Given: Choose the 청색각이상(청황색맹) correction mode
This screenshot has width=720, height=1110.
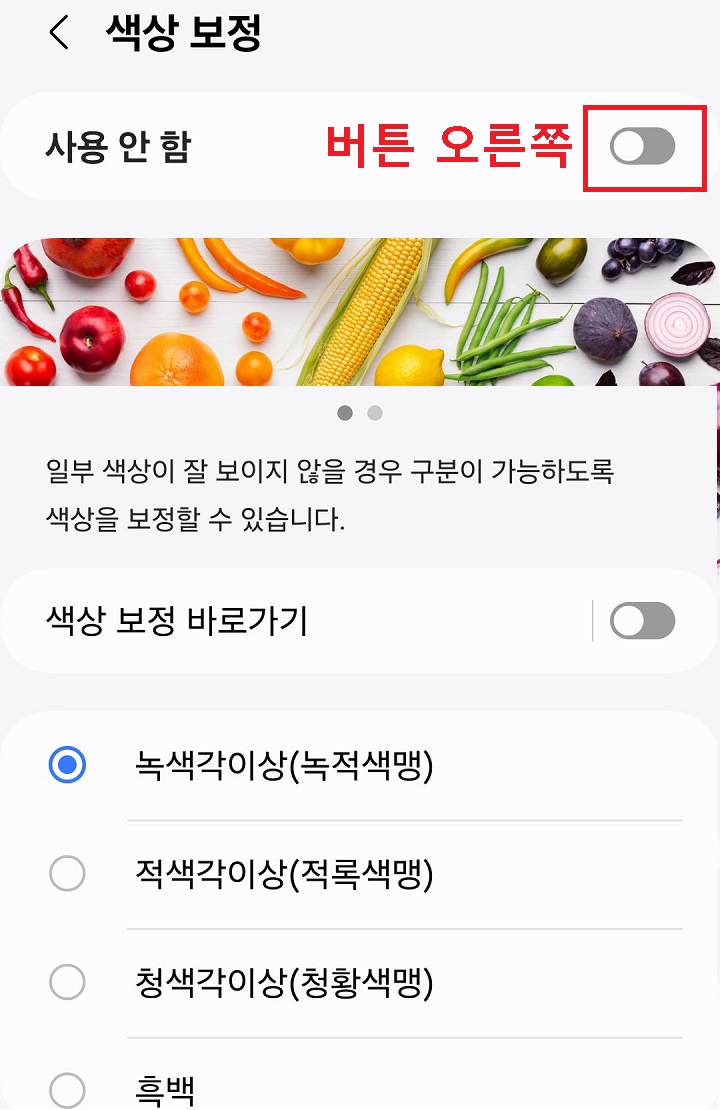Looking at the screenshot, I should [x=66, y=982].
